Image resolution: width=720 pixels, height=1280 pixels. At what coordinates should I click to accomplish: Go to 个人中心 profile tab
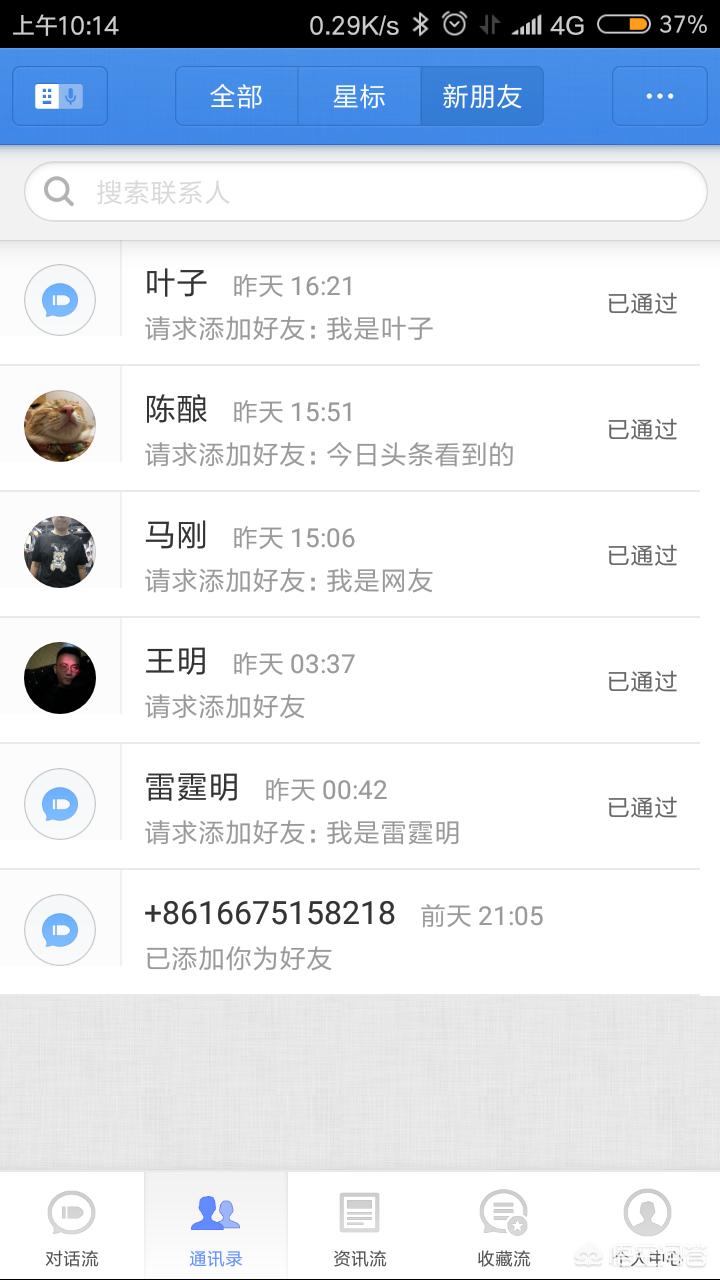[x=647, y=1227]
